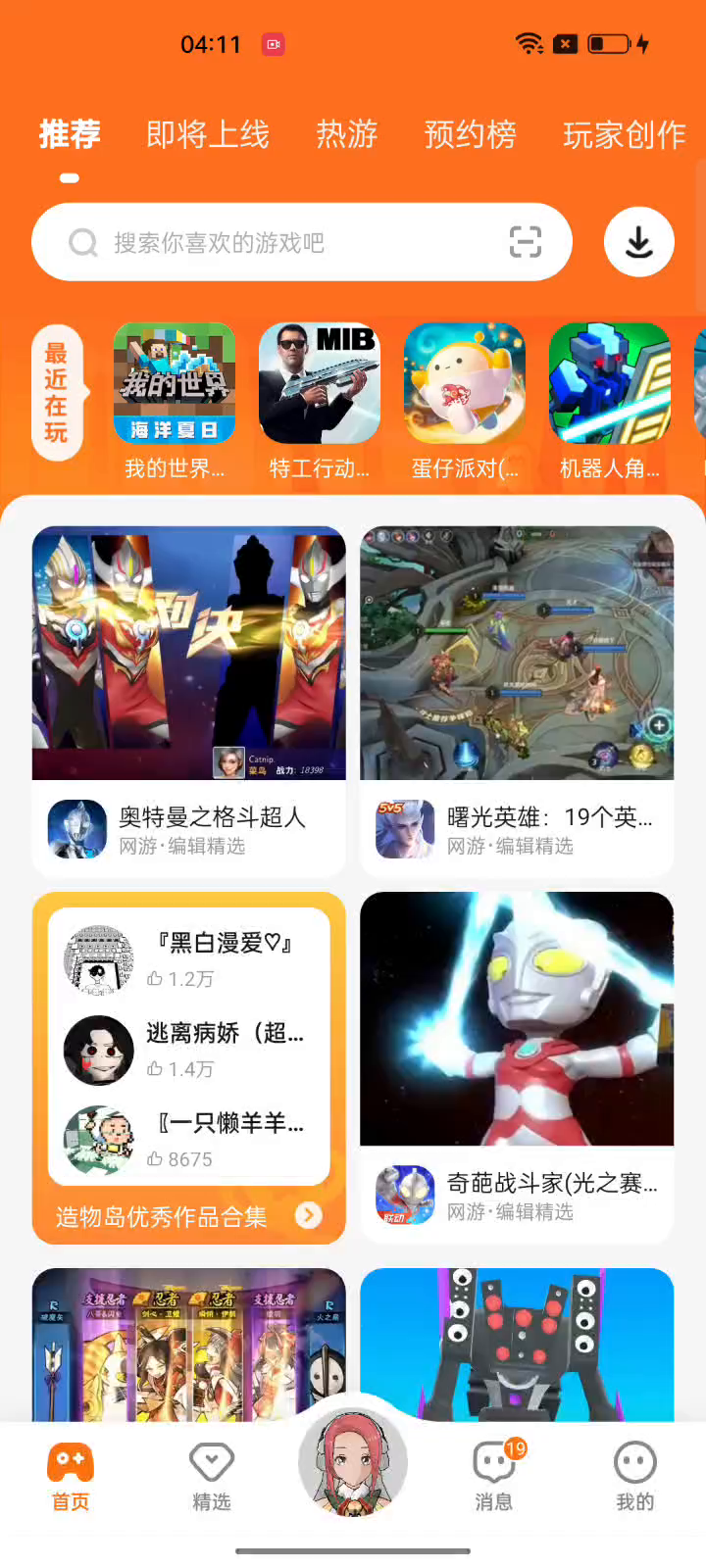Switch to the 我的 profile tab

click(x=634, y=1475)
